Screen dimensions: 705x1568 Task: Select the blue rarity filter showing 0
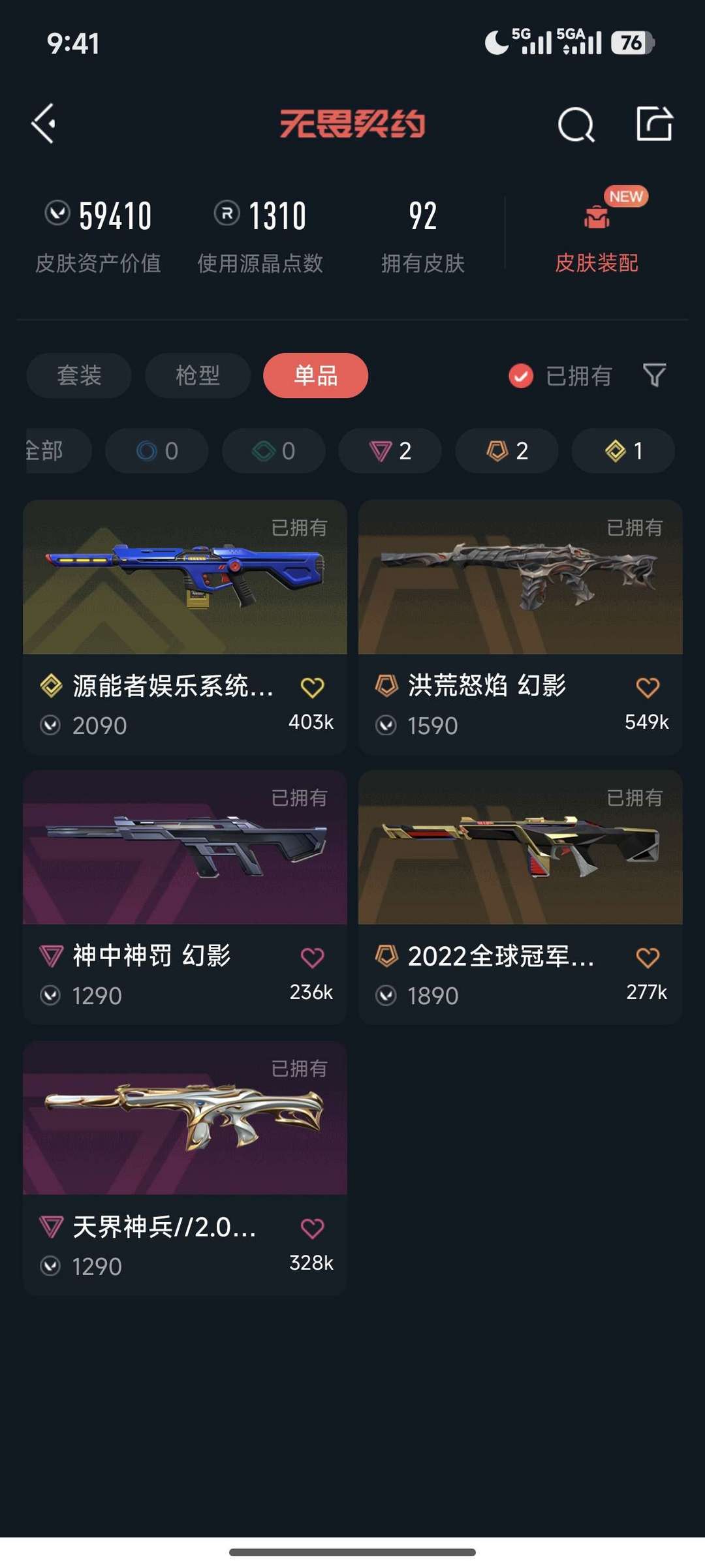[157, 450]
